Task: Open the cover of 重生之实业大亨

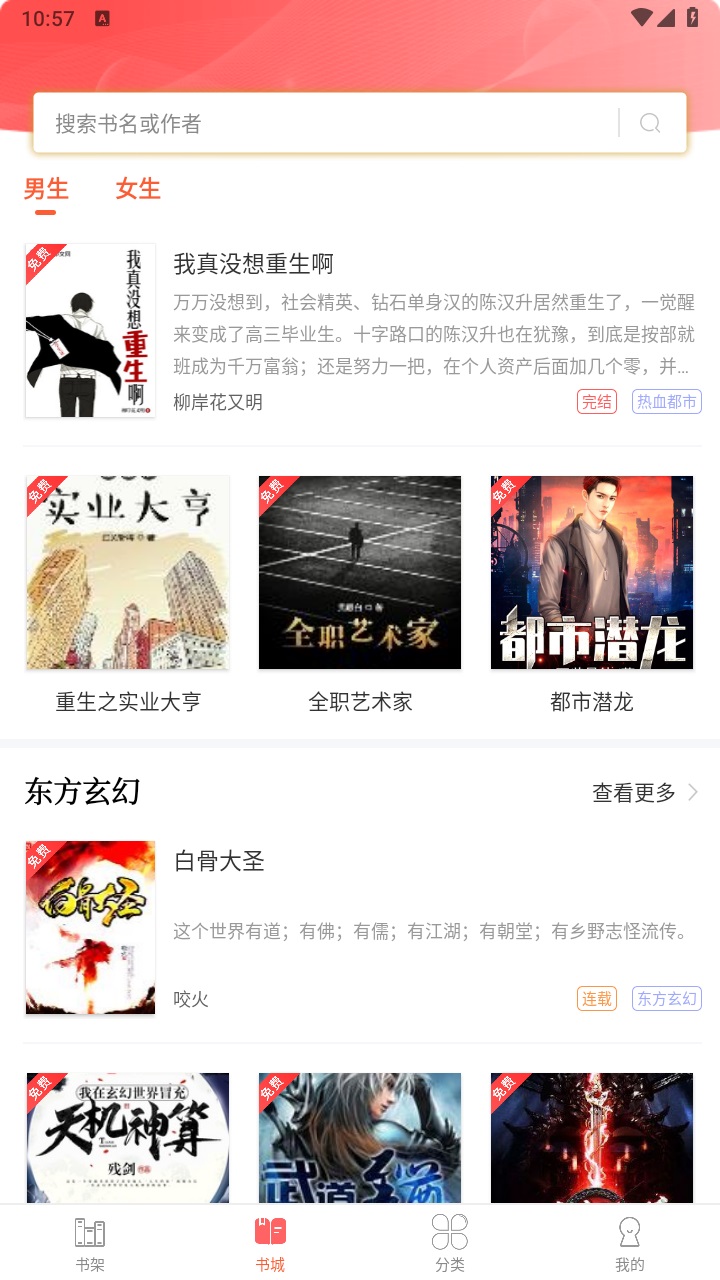Action: pos(127,572)
